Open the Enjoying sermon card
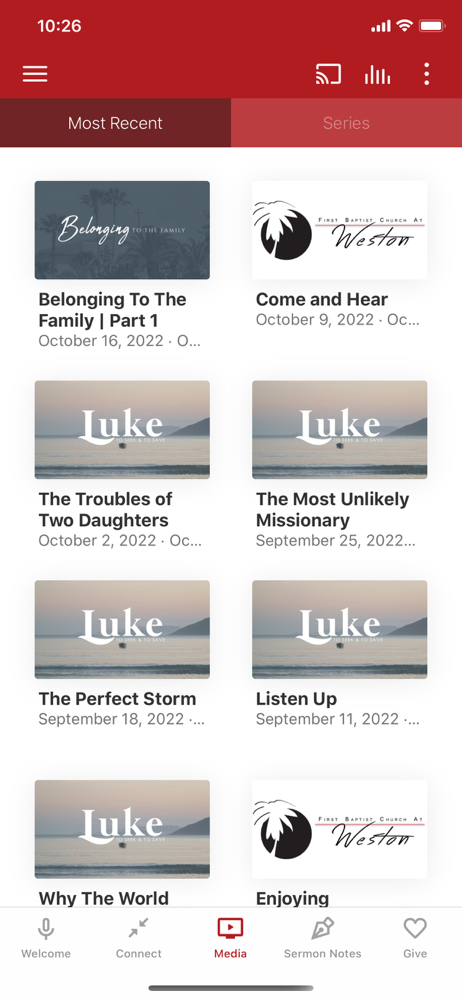 [x=339, y=842]
